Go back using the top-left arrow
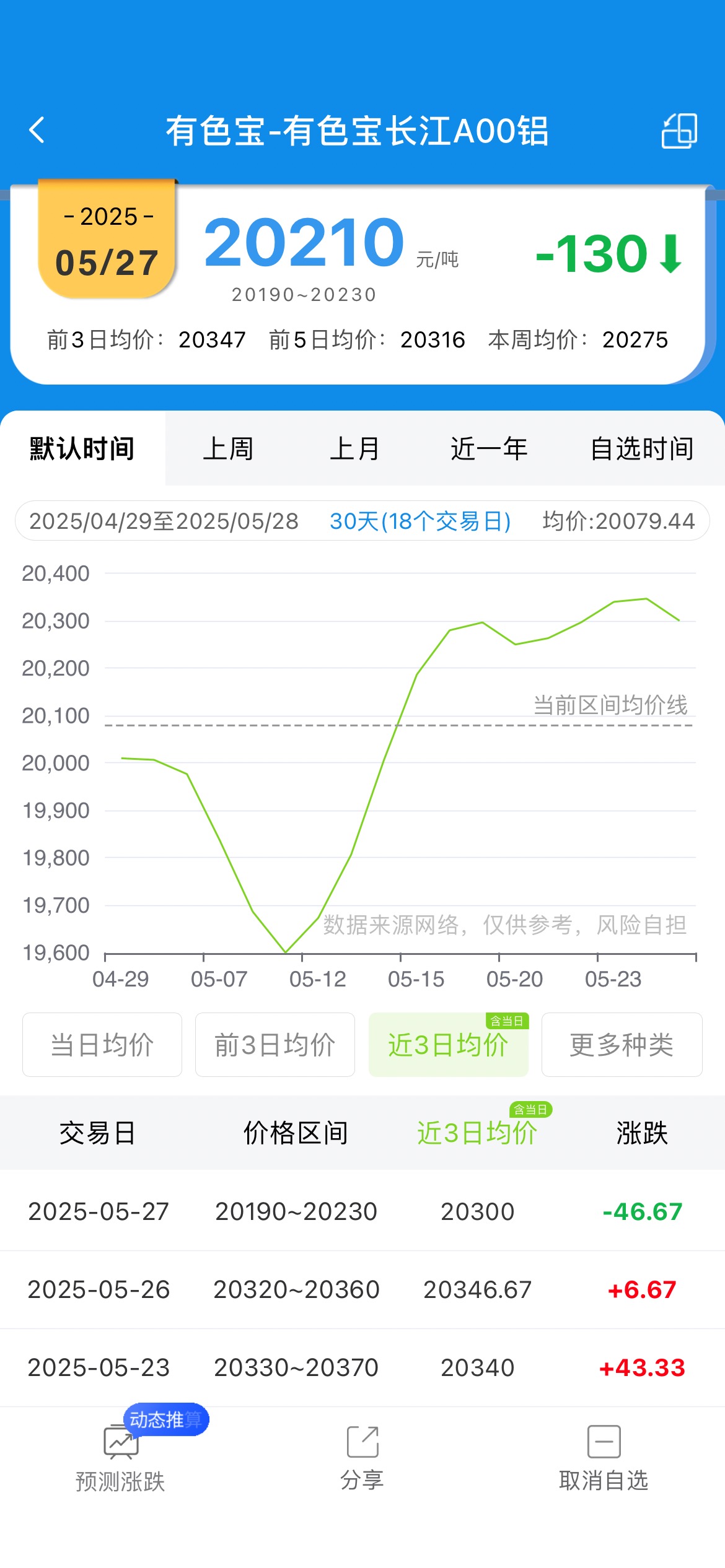725x1568 pixels. tap(37, 130)
